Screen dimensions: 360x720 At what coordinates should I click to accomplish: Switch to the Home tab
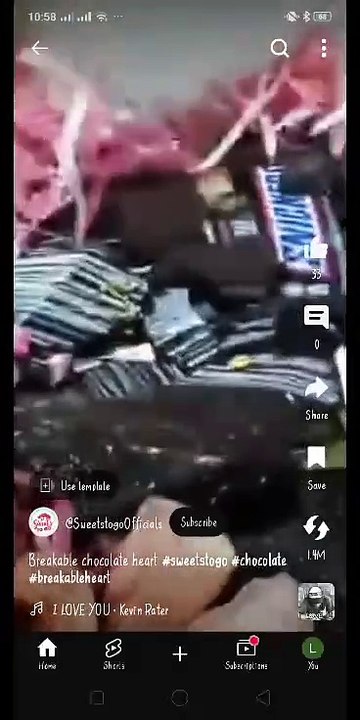(47, 654)
